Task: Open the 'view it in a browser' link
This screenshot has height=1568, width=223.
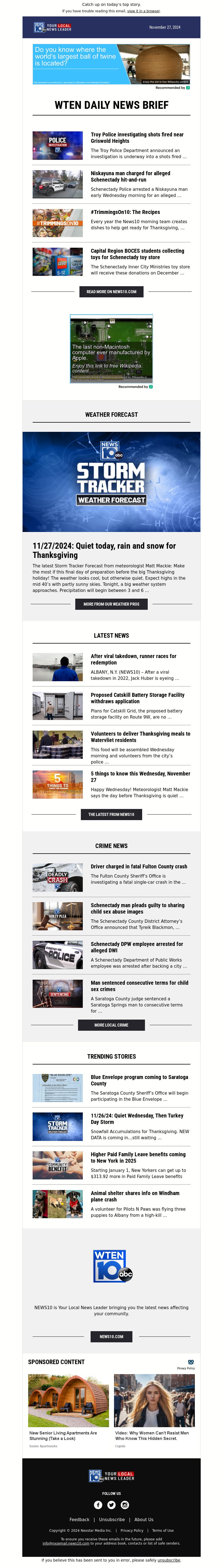Action: click(x=143, y=11)
